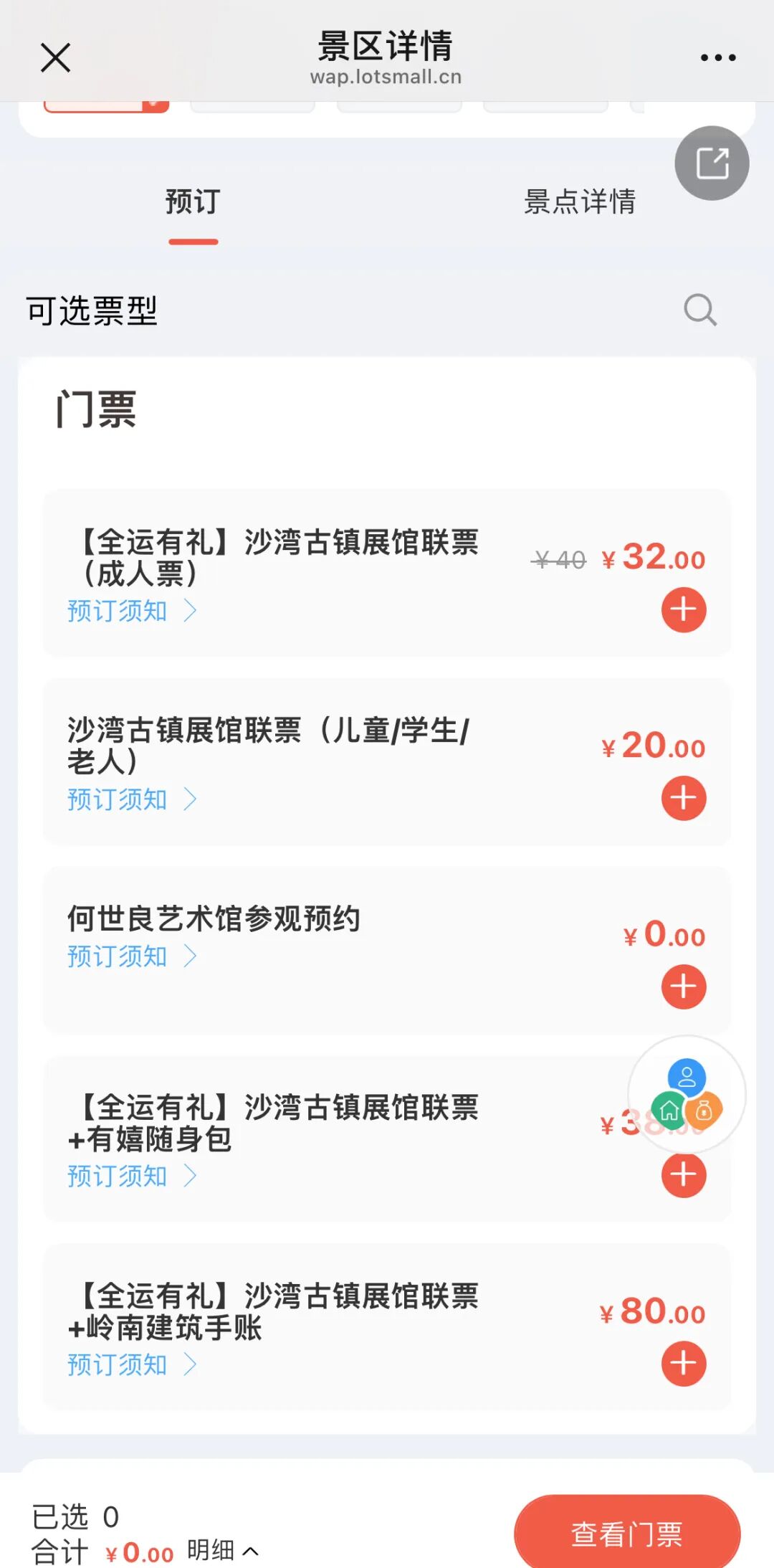This screenshot has width=774, height=1568.
Task: Read 预订须知 for 何世良艺术馆参观预约
Action: [x=131, y=956]
